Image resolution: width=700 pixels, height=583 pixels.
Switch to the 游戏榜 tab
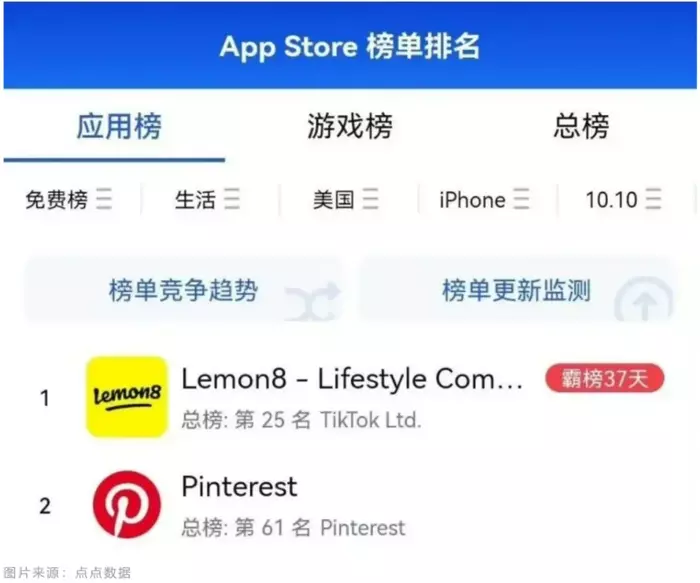349,127
